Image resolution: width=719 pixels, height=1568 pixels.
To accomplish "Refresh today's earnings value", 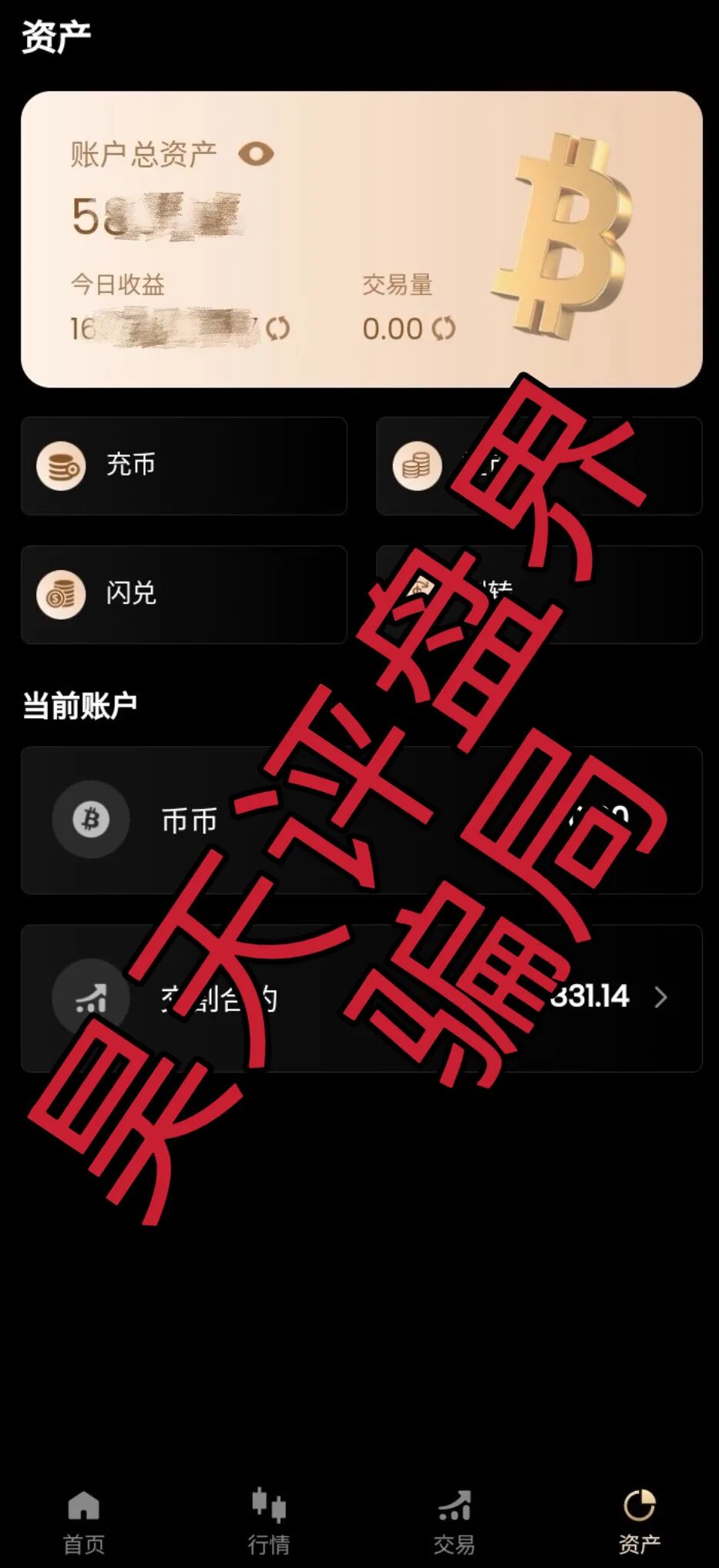I will [x=277, y=329].
